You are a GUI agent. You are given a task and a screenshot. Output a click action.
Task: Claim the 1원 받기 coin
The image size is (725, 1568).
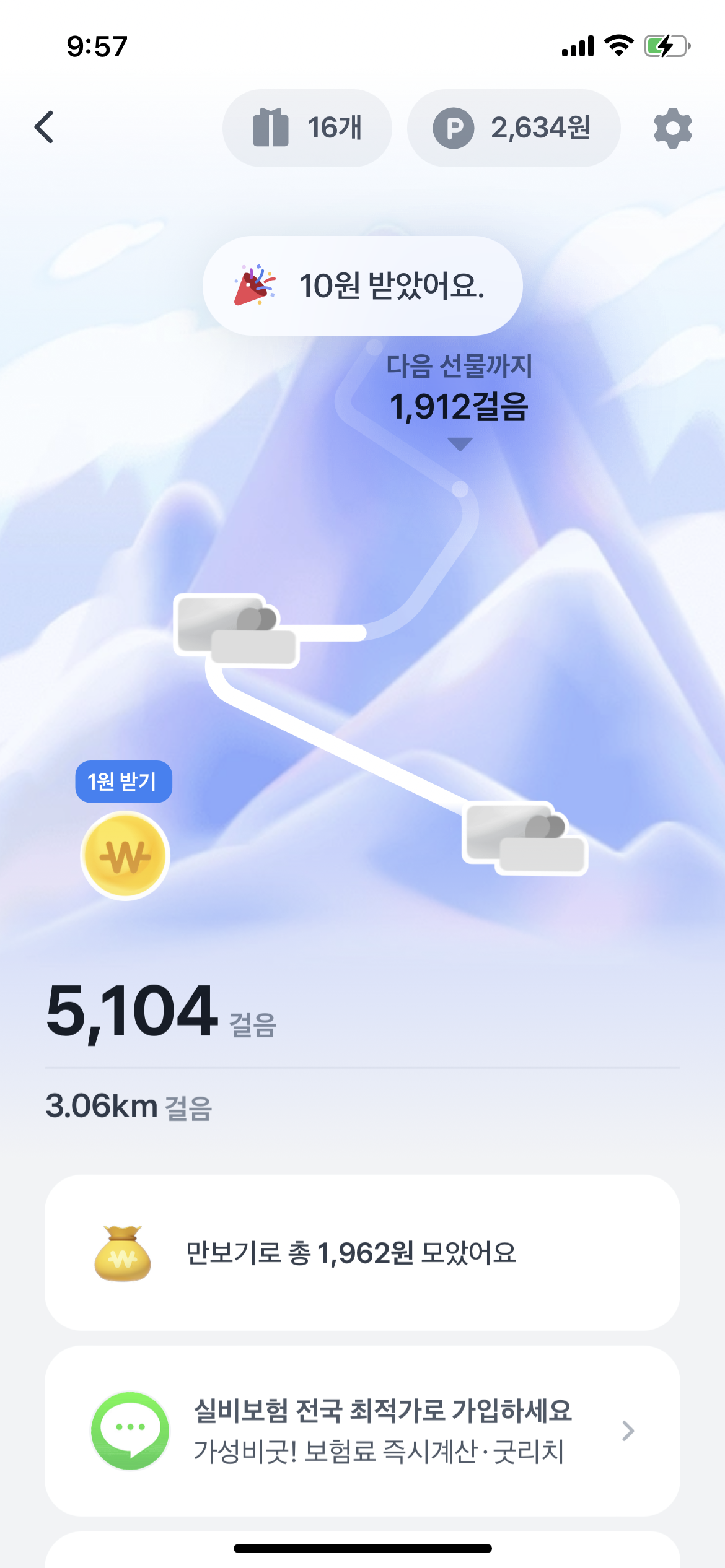click(x=125, y=855)
